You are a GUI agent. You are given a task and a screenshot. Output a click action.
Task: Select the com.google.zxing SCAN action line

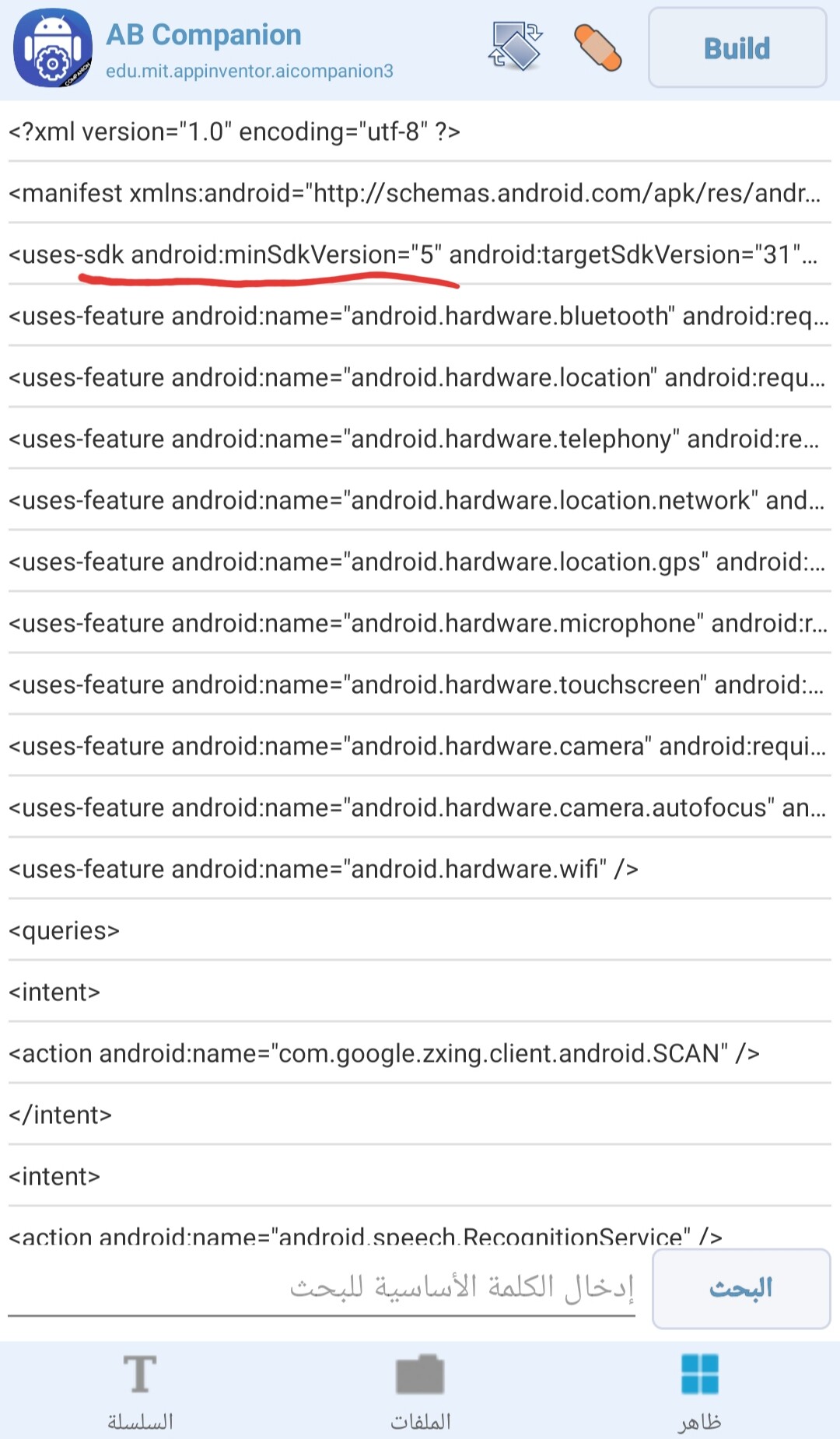(x=420, y=1053)
